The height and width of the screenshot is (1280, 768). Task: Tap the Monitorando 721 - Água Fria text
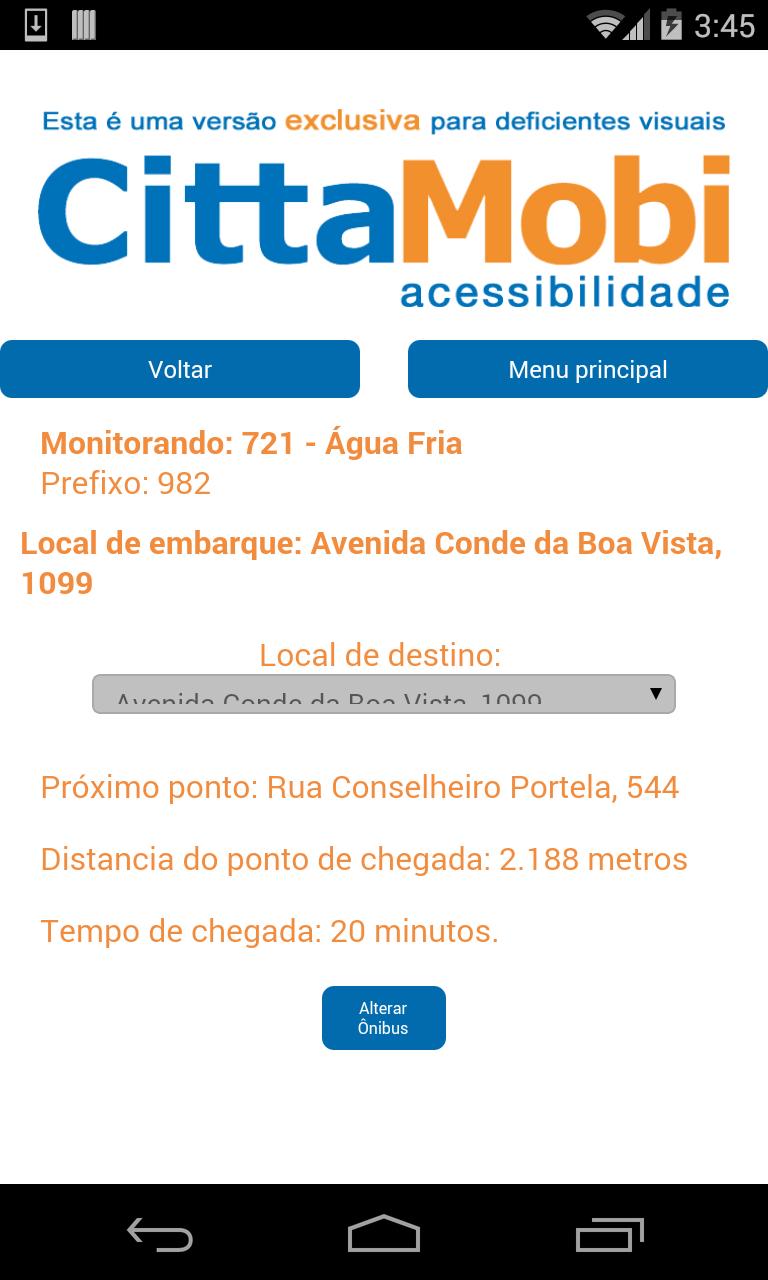click(250, 443)
